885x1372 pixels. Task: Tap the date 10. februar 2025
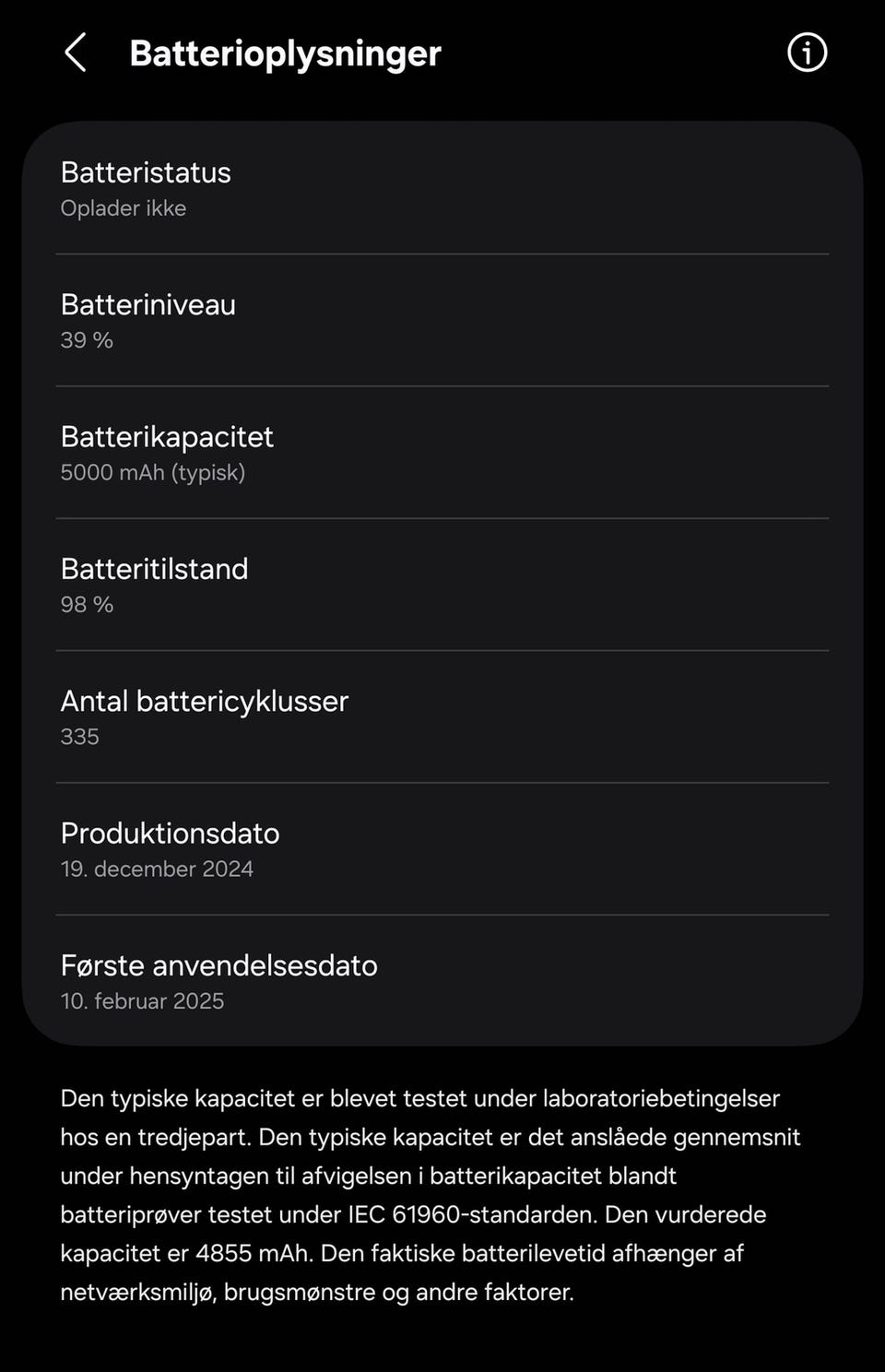[x=142, y=1001]
